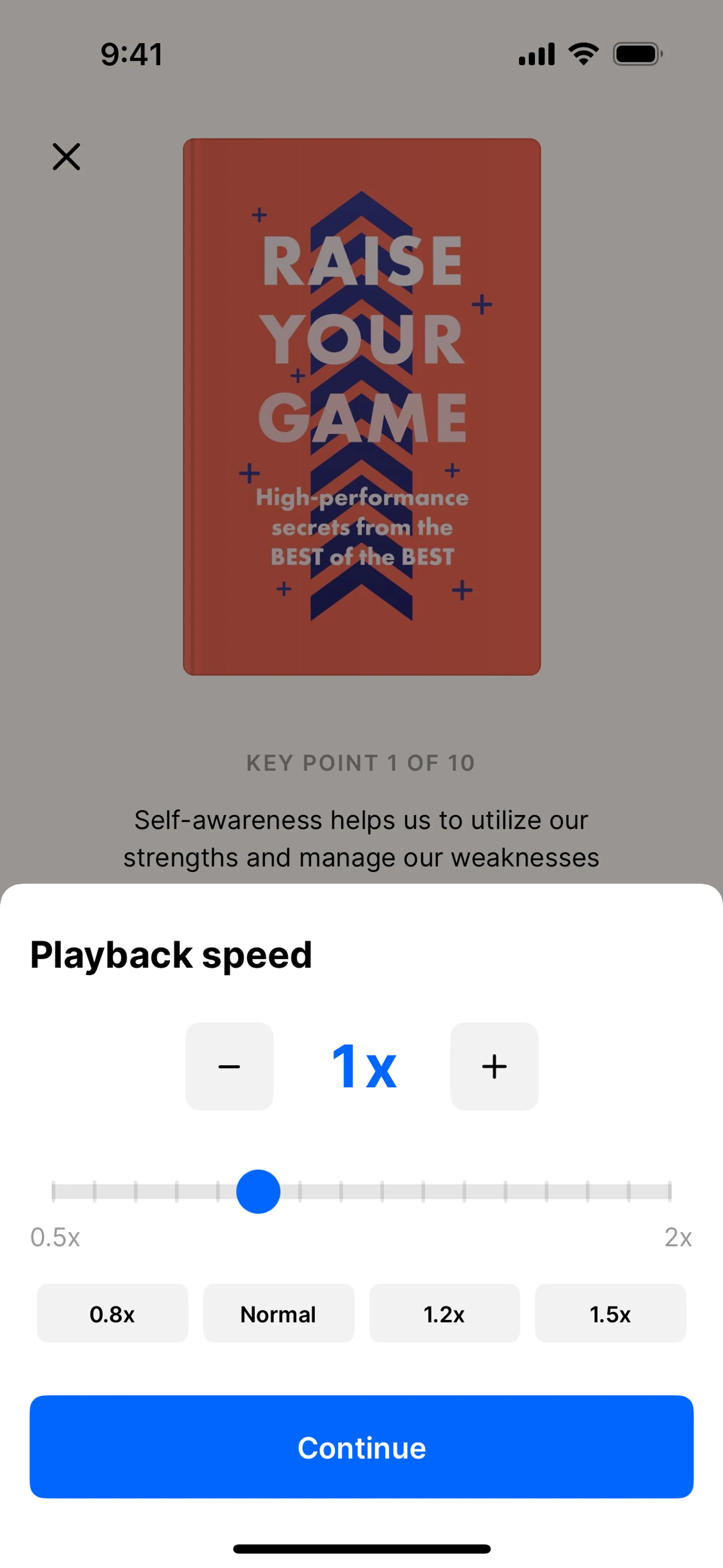Select the 0.8x speed preset
723x1568 pixels.
(112, 1314)
